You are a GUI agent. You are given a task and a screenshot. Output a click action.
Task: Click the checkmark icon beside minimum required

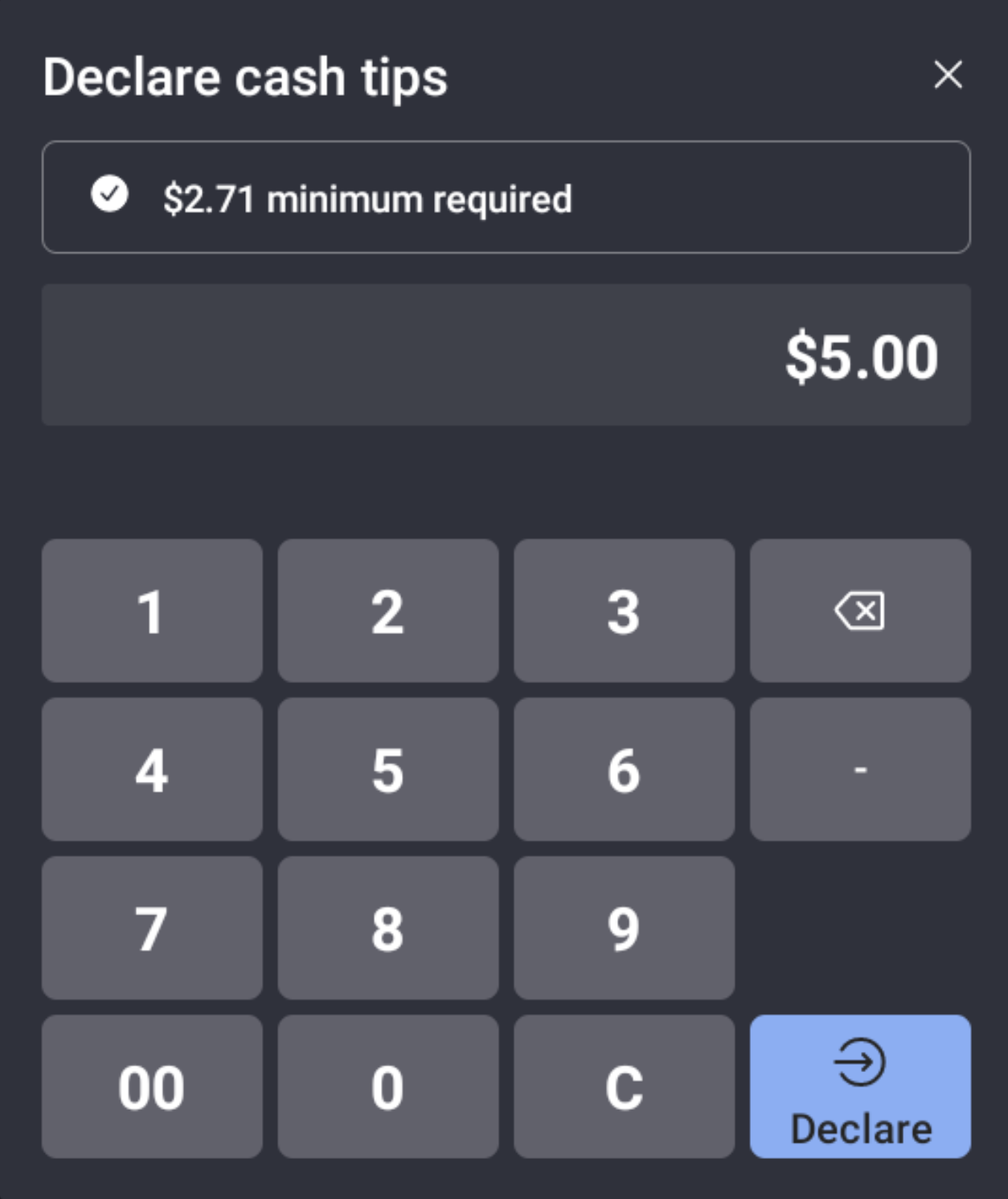(x=111, y=195)
